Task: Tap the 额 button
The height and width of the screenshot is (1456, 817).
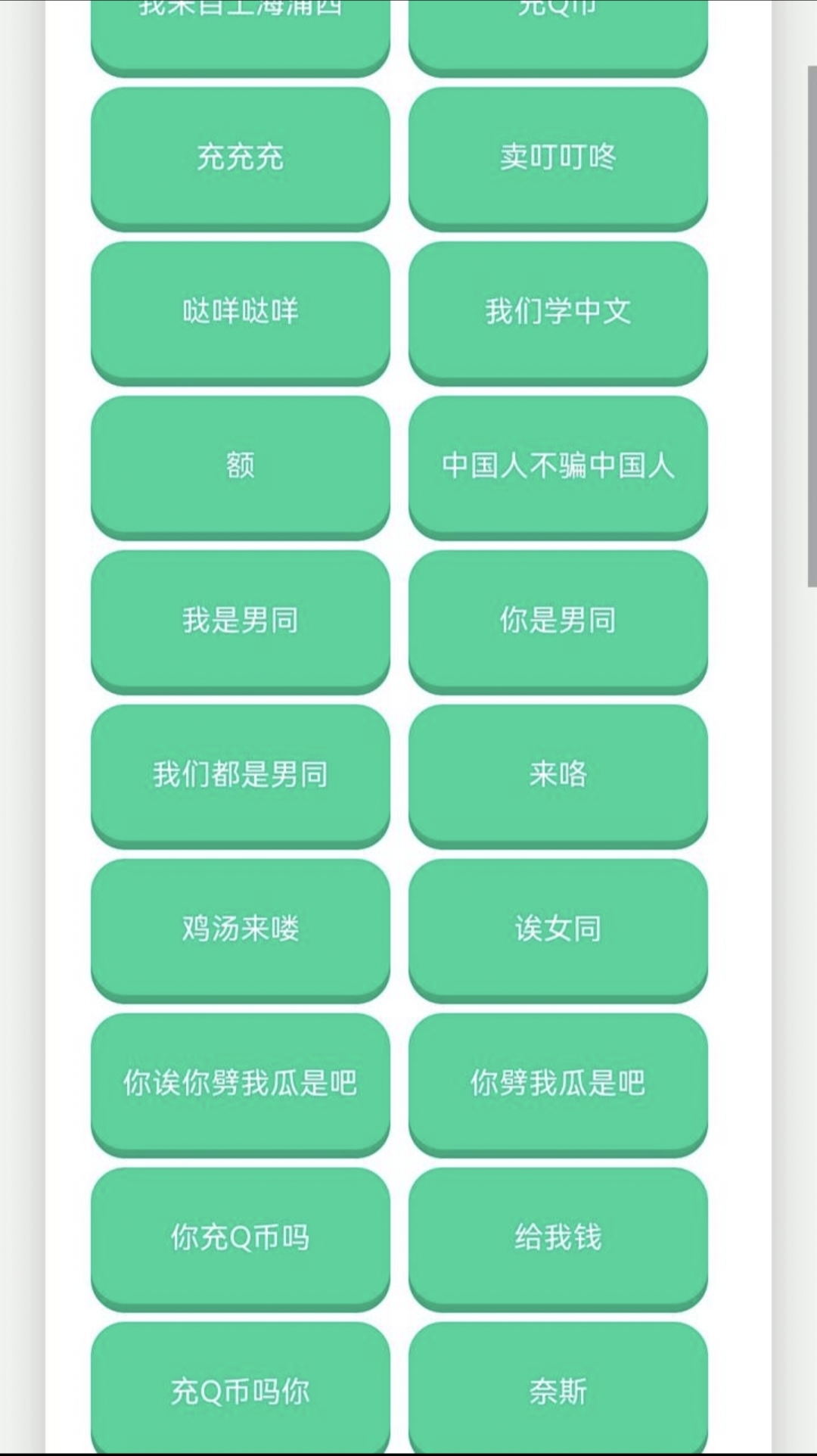Action: (240, 465)
